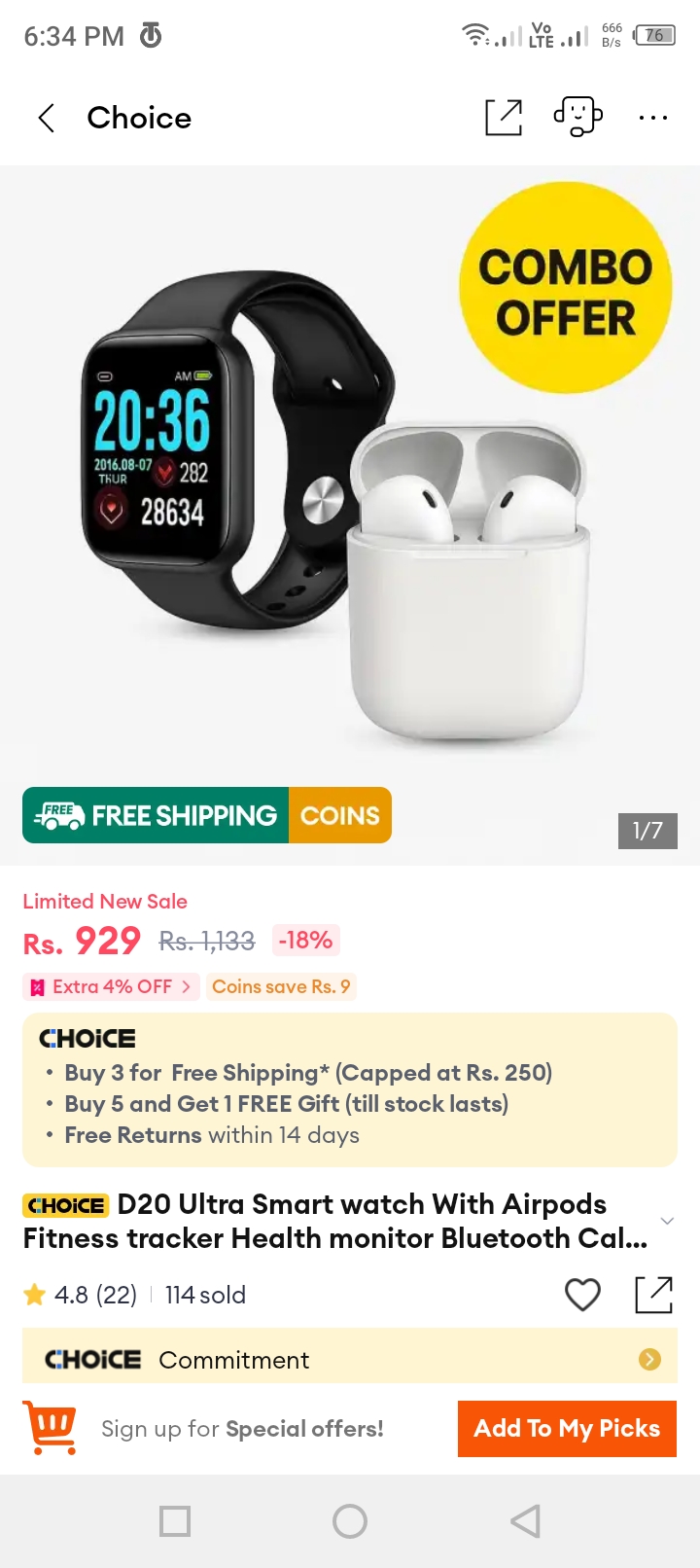The height and width of the screenshot is (1568, 700).
Task: Expand the product title chevron
Action: (667, 1221)
